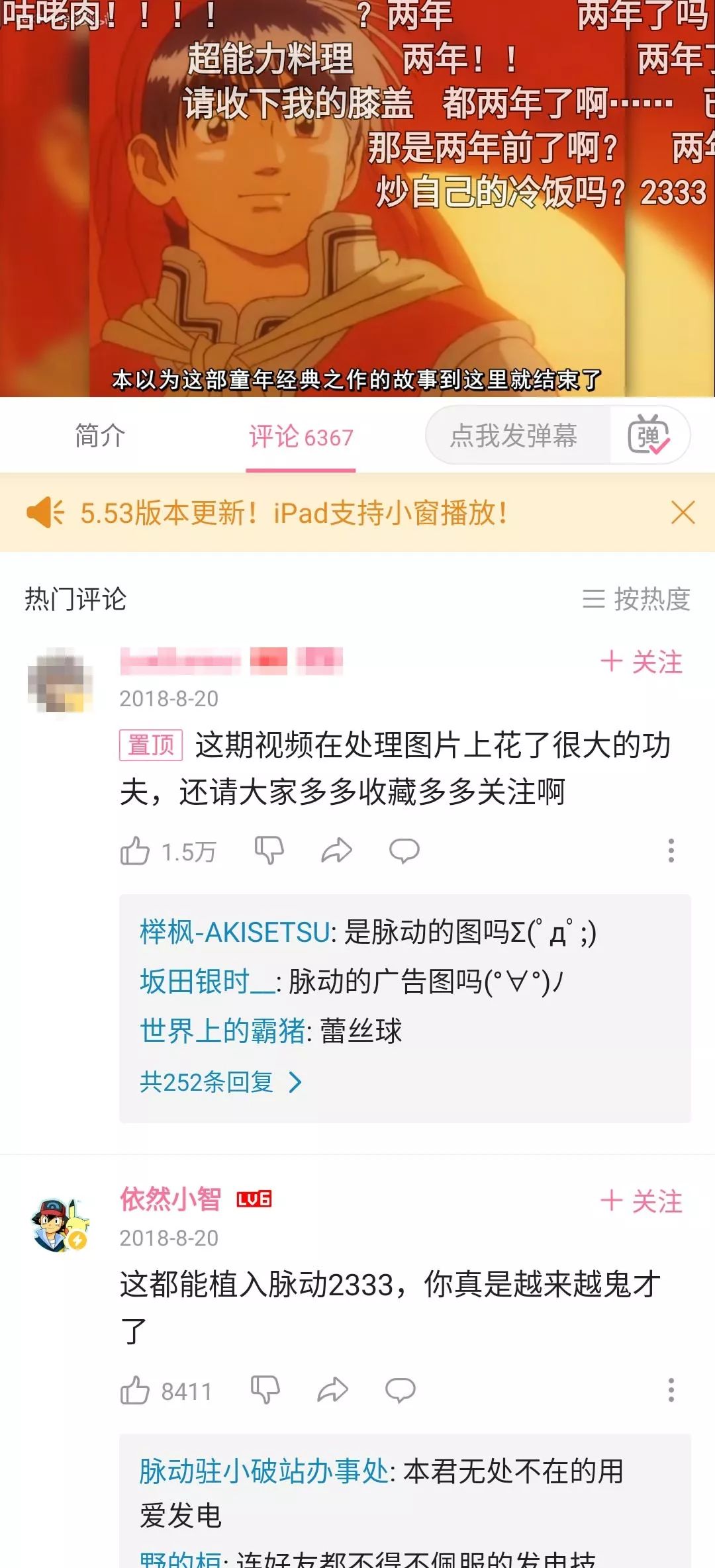Toggle the danmaku 弹 switch
The image size is (715, 1568).
click(x=648, y=436)
